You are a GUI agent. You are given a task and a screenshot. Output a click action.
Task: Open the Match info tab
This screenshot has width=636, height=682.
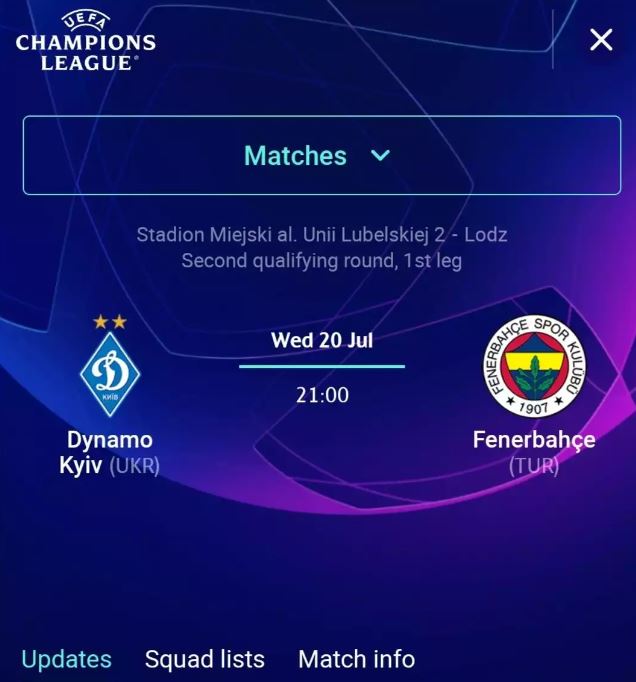pos(356,659)
